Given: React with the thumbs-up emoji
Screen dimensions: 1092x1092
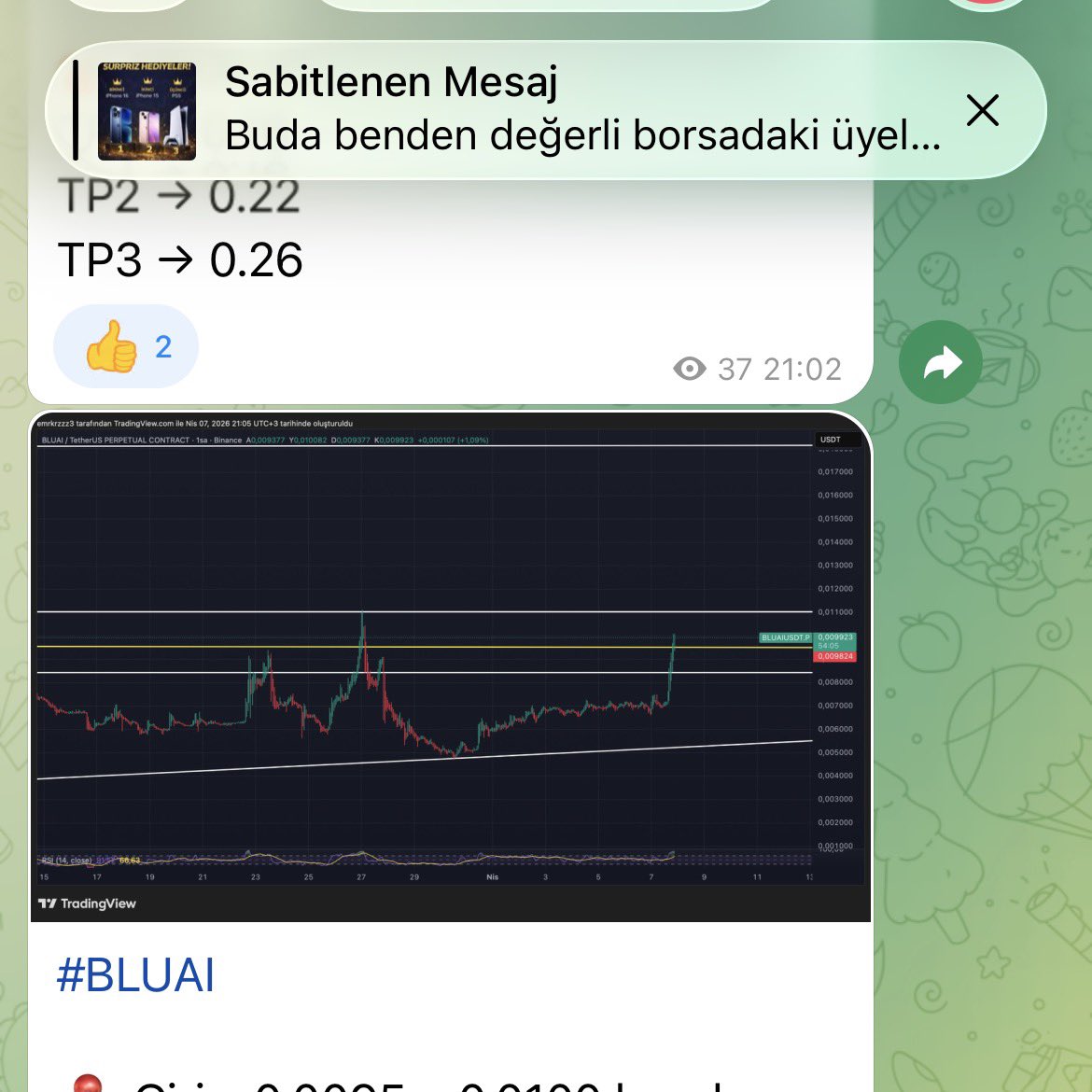Looking at the screenshot, I should pyautogui.click(x=126, y=346).
